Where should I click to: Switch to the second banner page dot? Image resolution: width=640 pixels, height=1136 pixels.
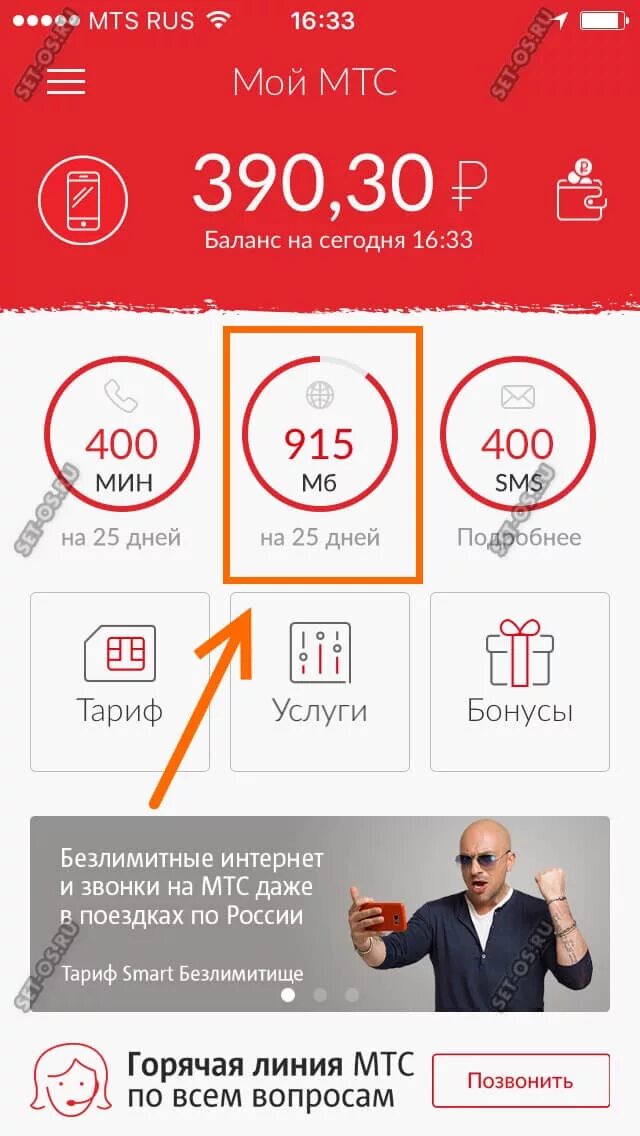tap(320, 995)
